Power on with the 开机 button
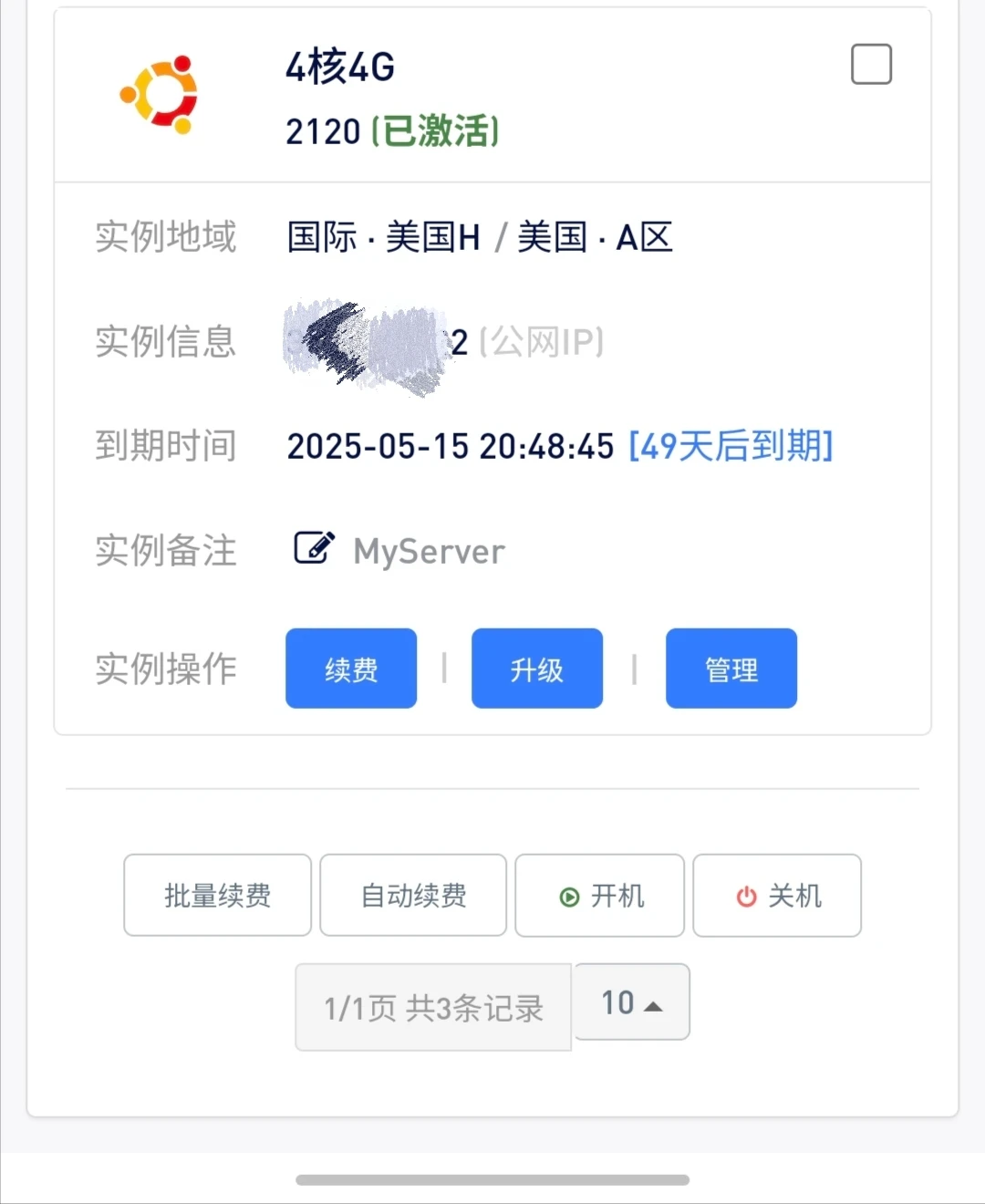Viewport: 985px width, 1204px height. coord(600,896)
